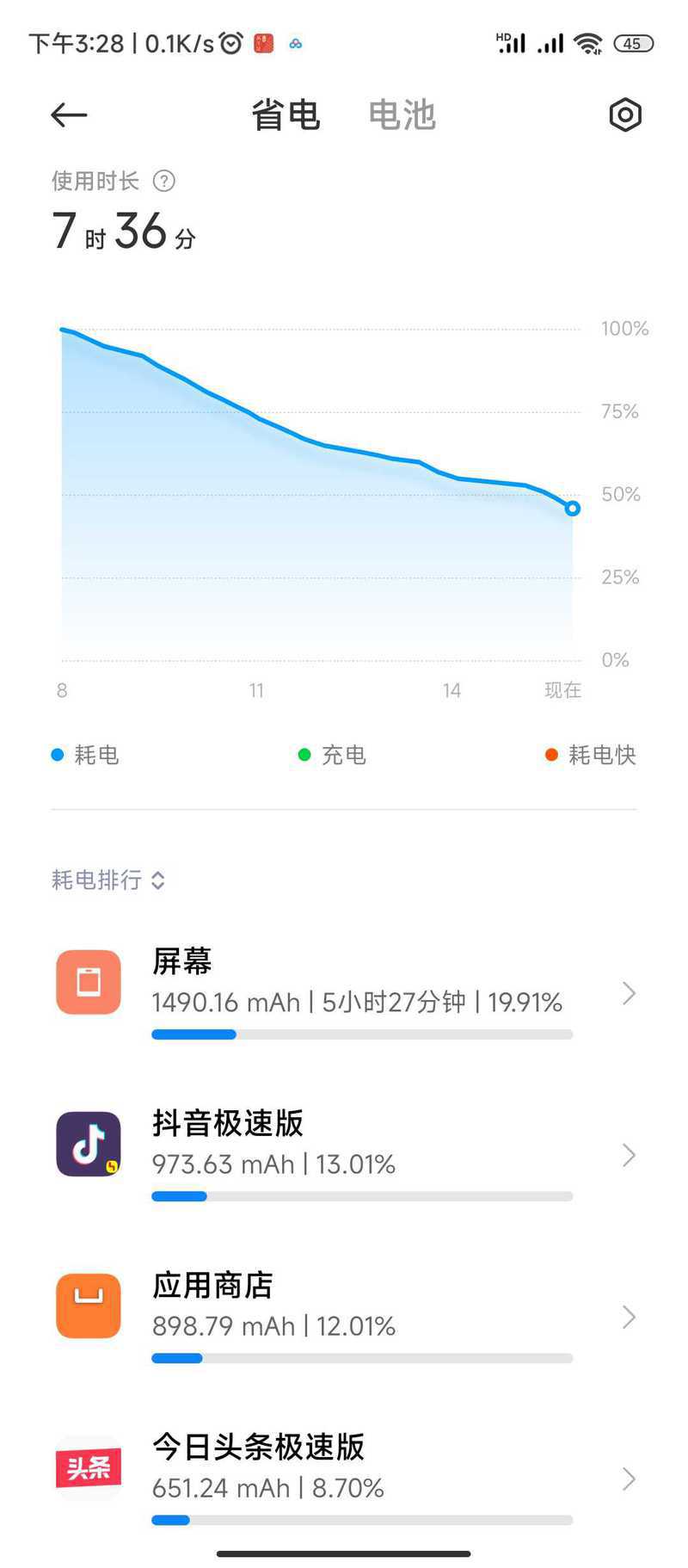688x1568 pixels.
Task: Tap the help icon beside 使用时长
Action: 163,181
